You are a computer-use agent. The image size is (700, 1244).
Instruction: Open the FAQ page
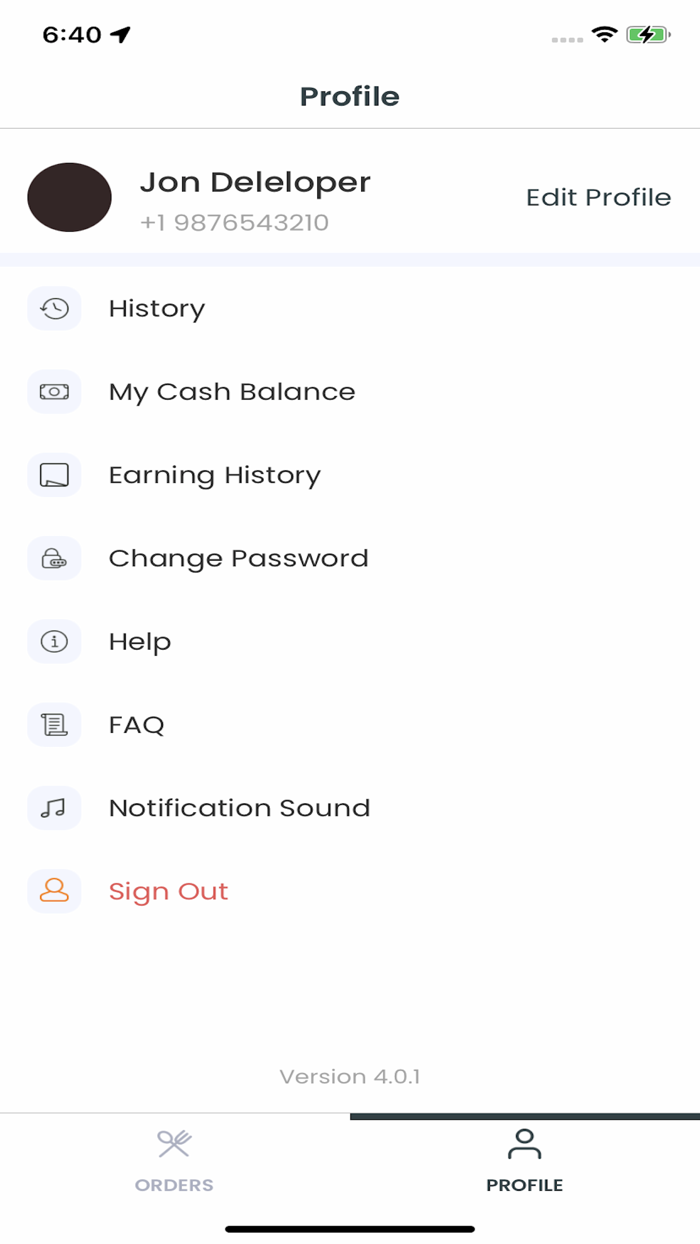click(x=136, y=724)
